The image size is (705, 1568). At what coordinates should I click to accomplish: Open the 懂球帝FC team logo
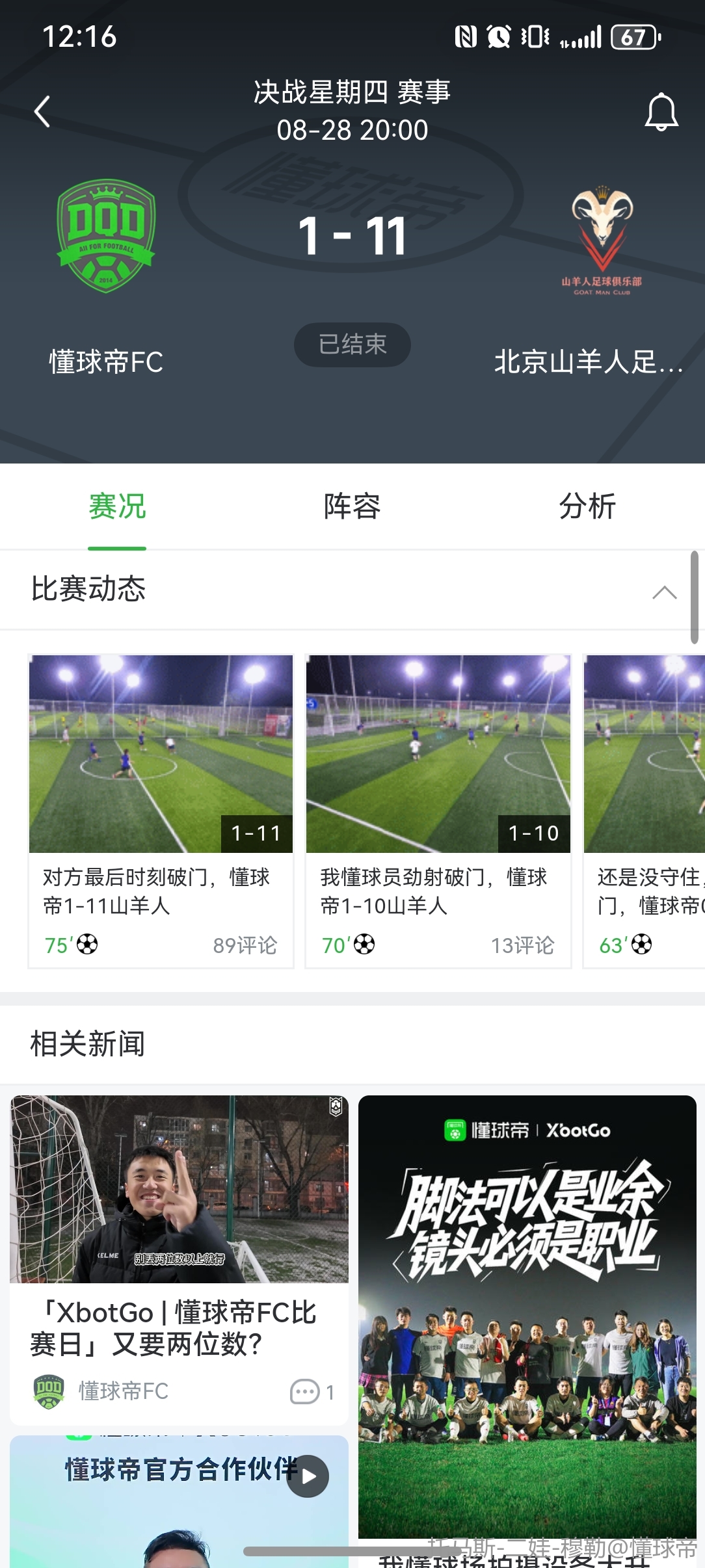pyautogui.click(x=106, y=235)
